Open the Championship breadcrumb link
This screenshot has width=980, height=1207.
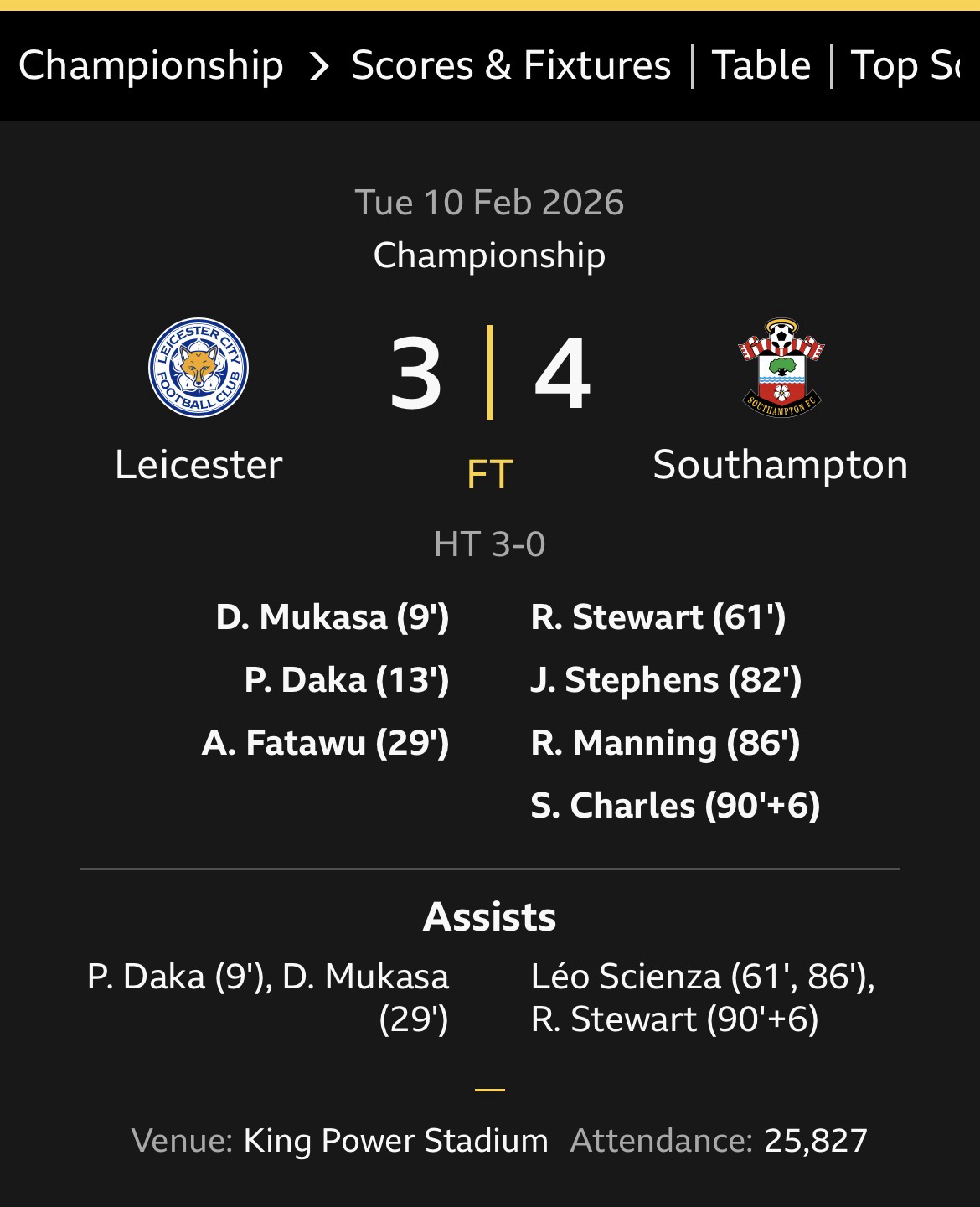[151, 65]
